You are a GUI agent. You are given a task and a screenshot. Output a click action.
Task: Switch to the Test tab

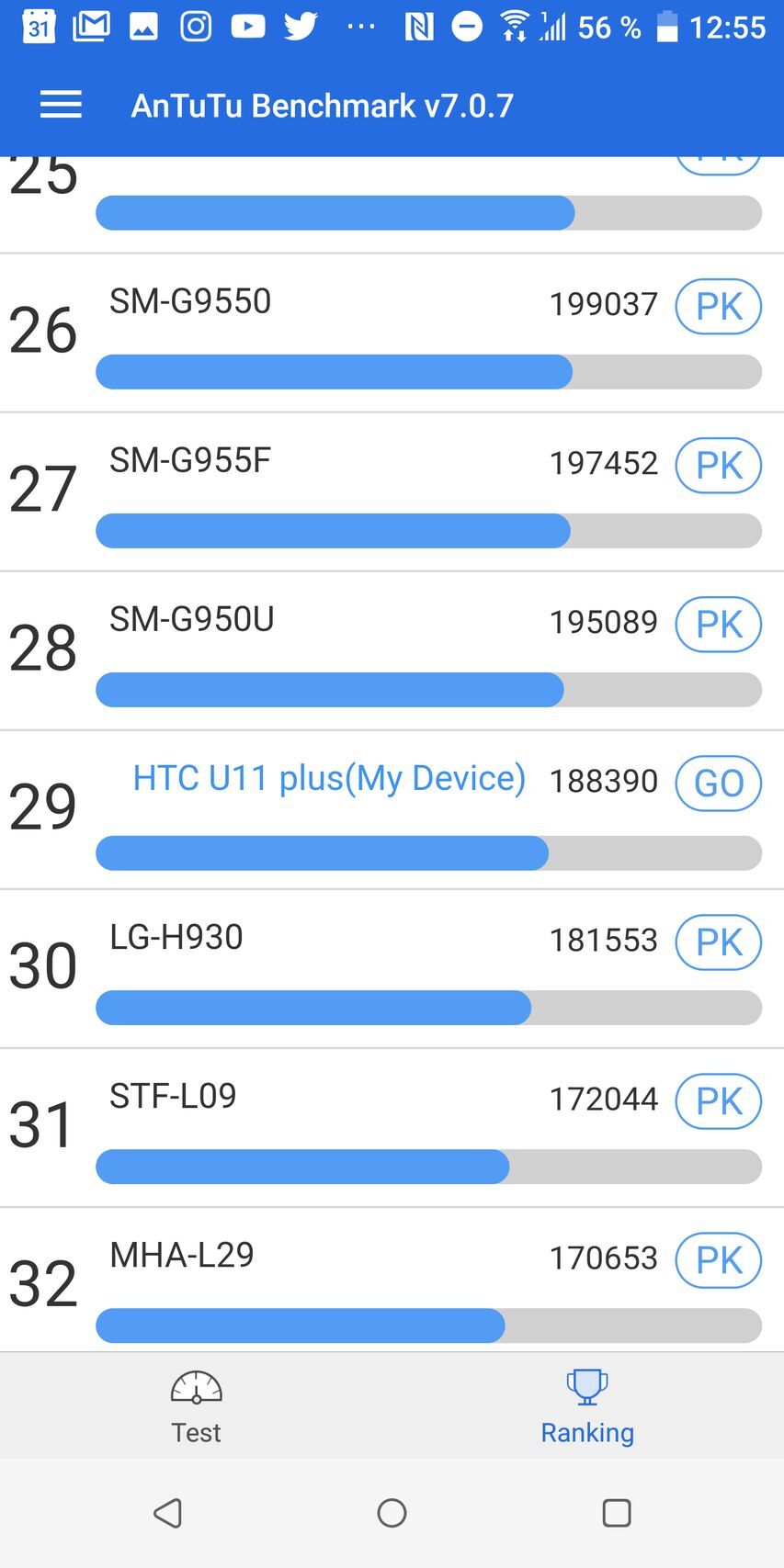point(195,1405)
